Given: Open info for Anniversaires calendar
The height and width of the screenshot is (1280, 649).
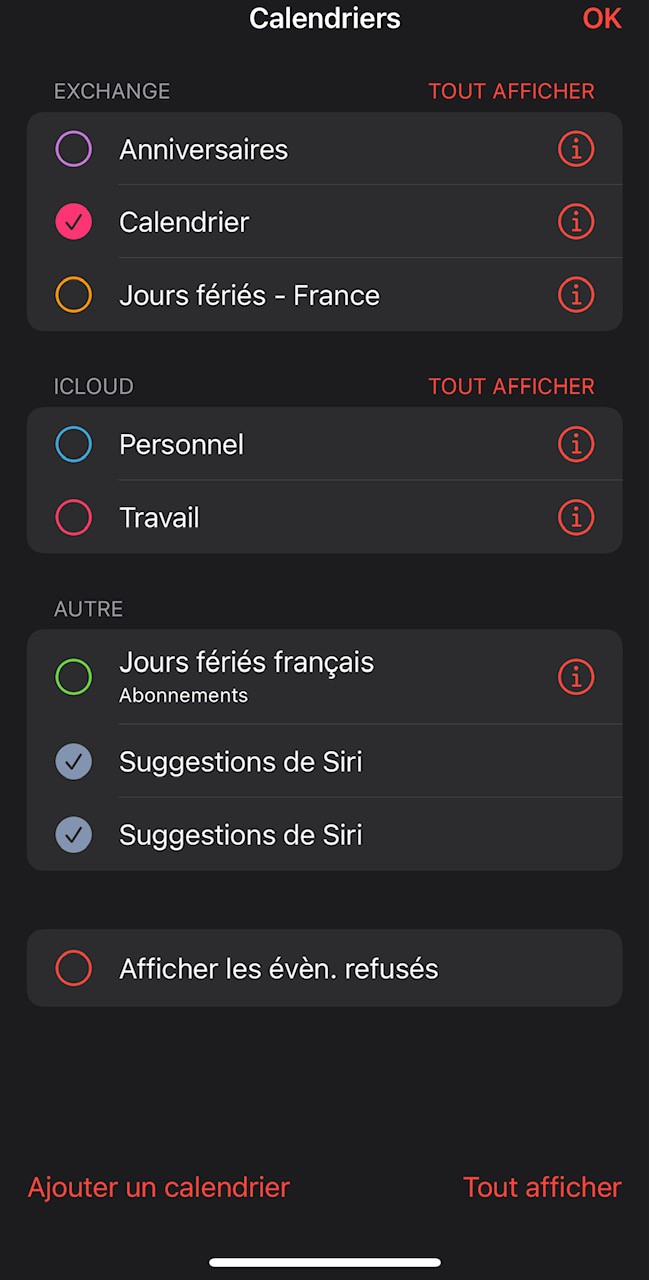Looking at the screenshot, I should 576,150.
